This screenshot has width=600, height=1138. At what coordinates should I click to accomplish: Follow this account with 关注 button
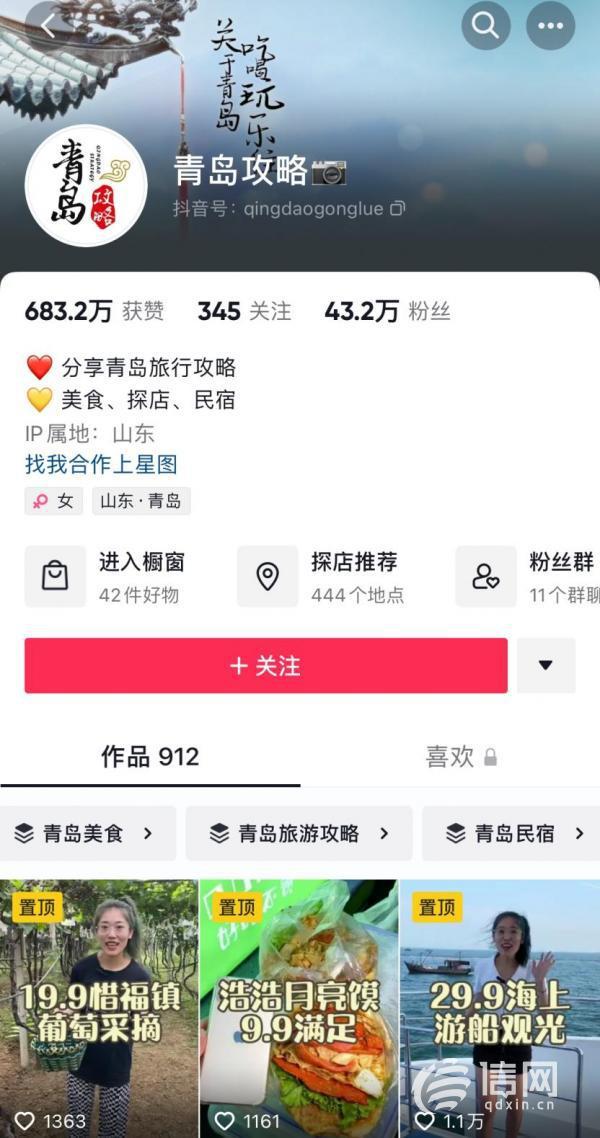[265, 666]
